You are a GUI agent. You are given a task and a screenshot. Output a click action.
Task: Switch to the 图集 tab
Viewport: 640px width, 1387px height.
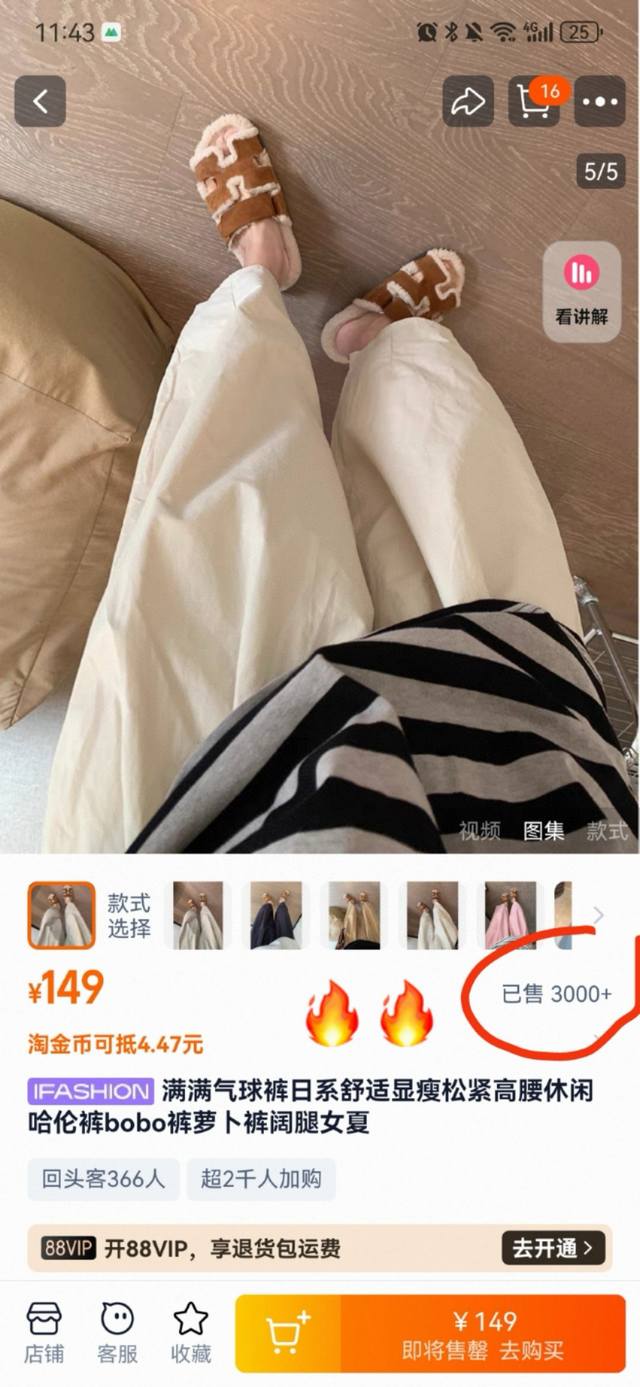544,830
